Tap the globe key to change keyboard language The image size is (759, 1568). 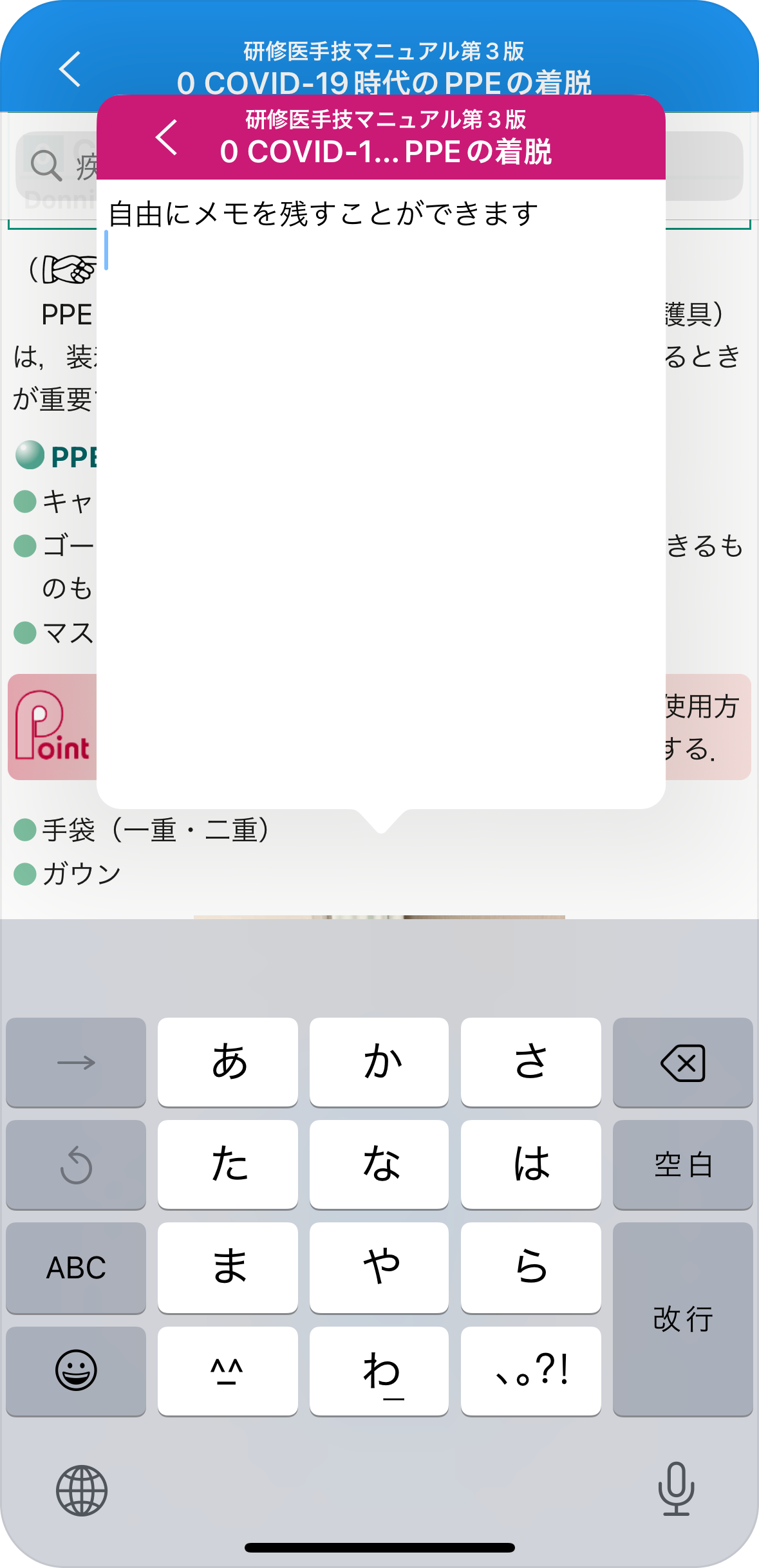point(81,1490)
